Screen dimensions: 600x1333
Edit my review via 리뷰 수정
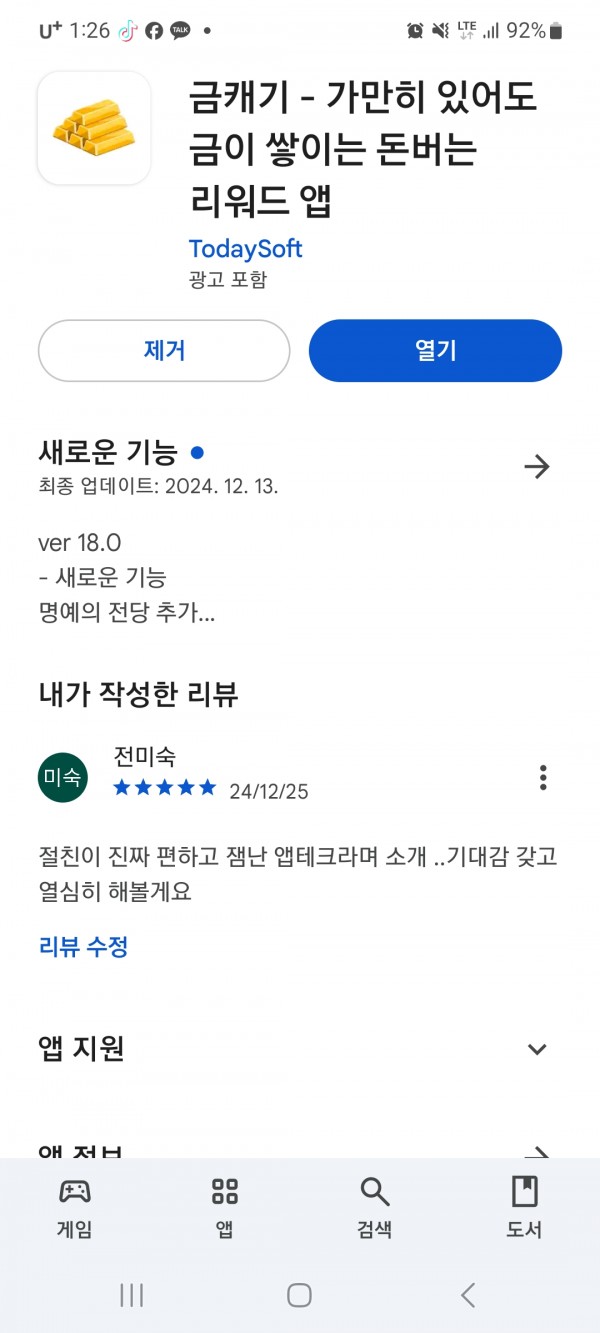tap(84, 946)
